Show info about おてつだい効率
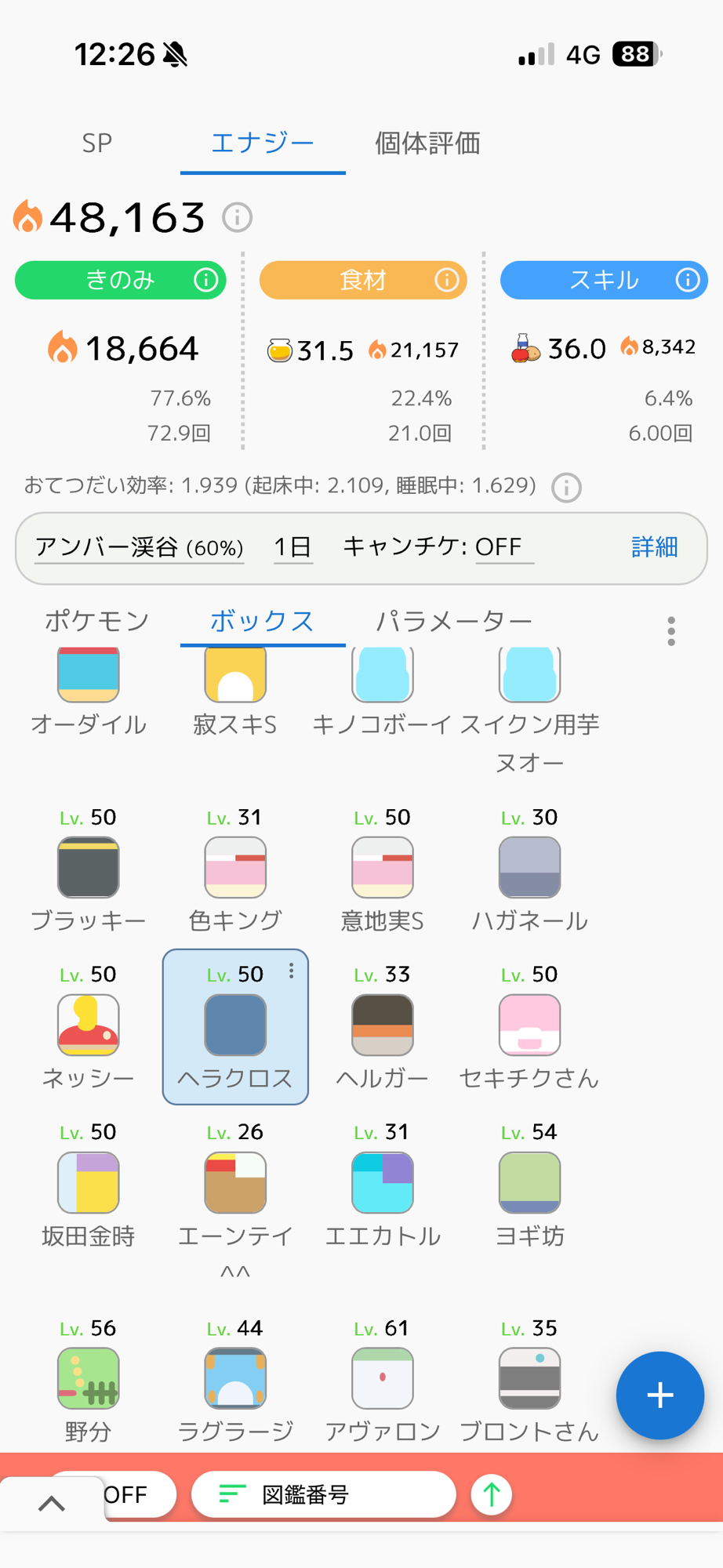This screenshot has height=1568, width=723. (566, 488)
